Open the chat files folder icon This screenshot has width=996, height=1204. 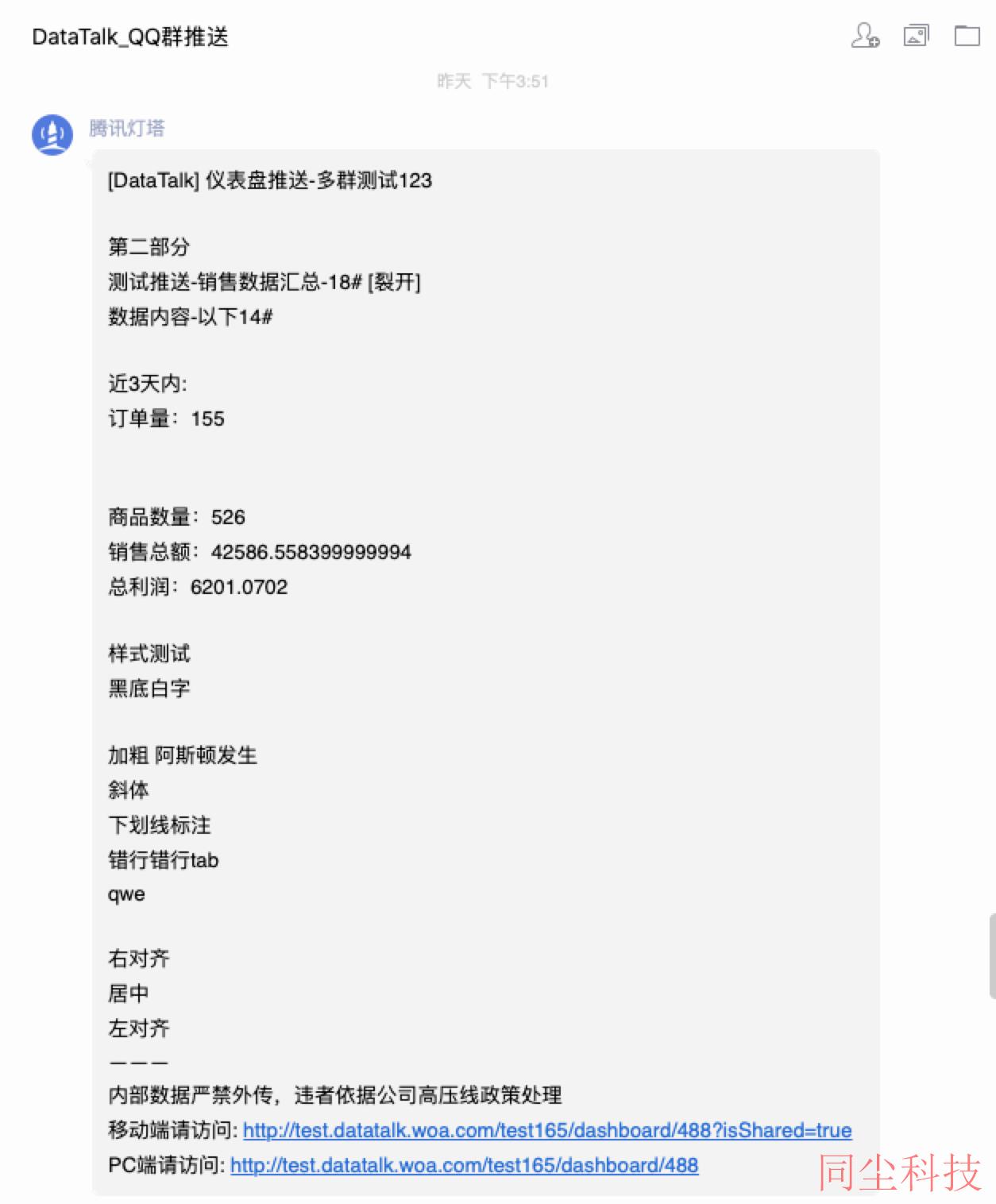(967, 36)
